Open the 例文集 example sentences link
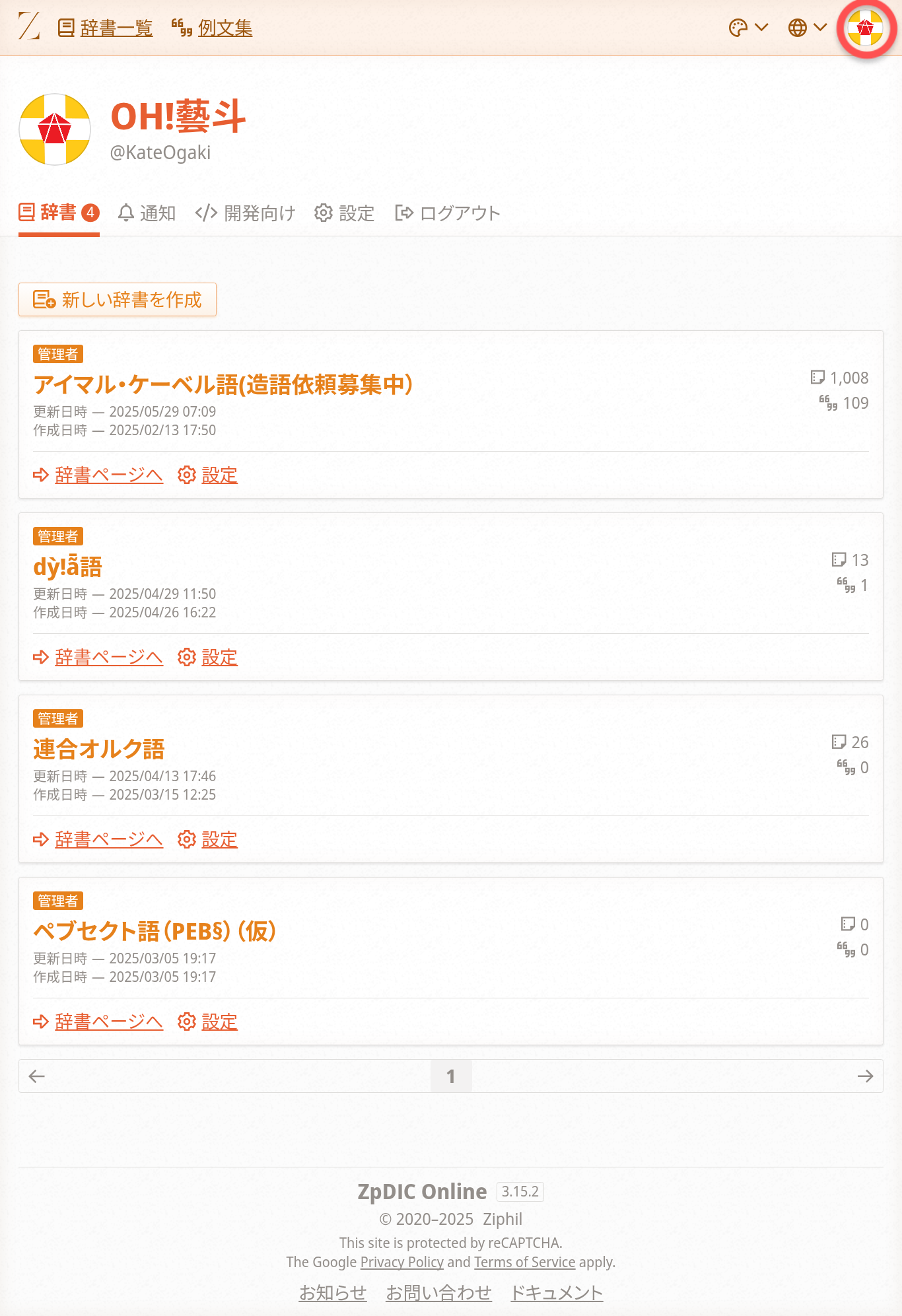Viewport: 902px width, 1316px height. 224,28
